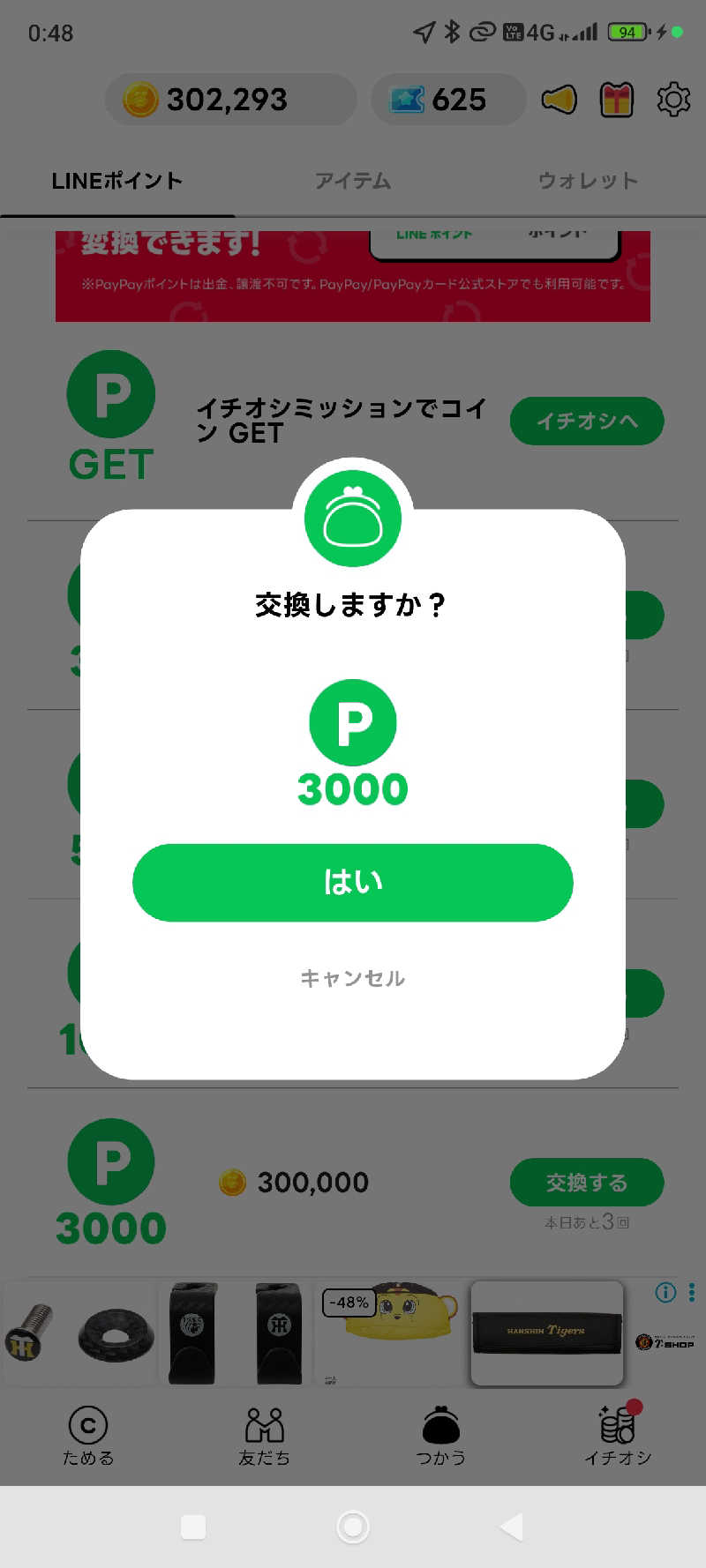This screenshot has height=1568, width=706.
Task: Select the Hanshin Tigers pouch thumbnail
Action: pos(547,1333)
